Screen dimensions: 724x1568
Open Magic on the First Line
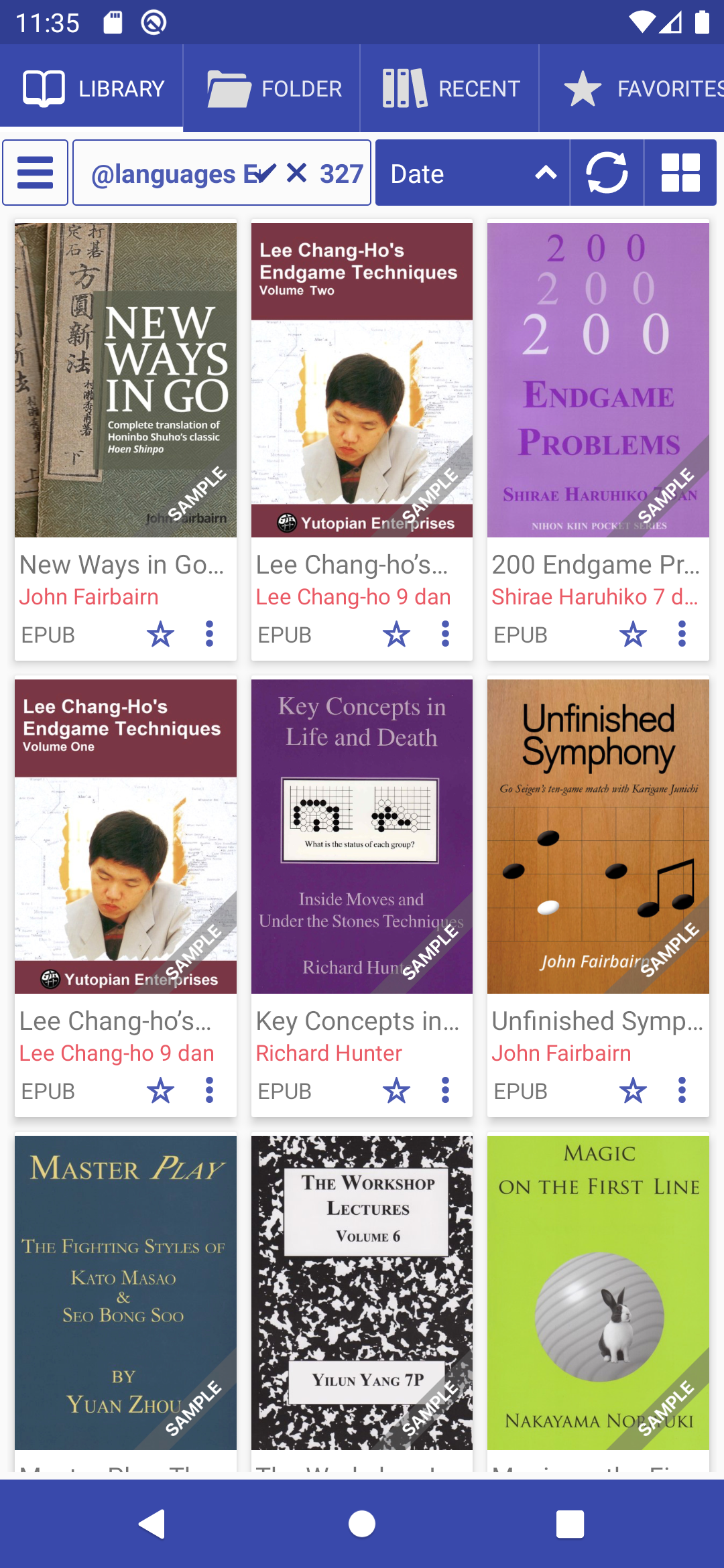click(598, 1293)
